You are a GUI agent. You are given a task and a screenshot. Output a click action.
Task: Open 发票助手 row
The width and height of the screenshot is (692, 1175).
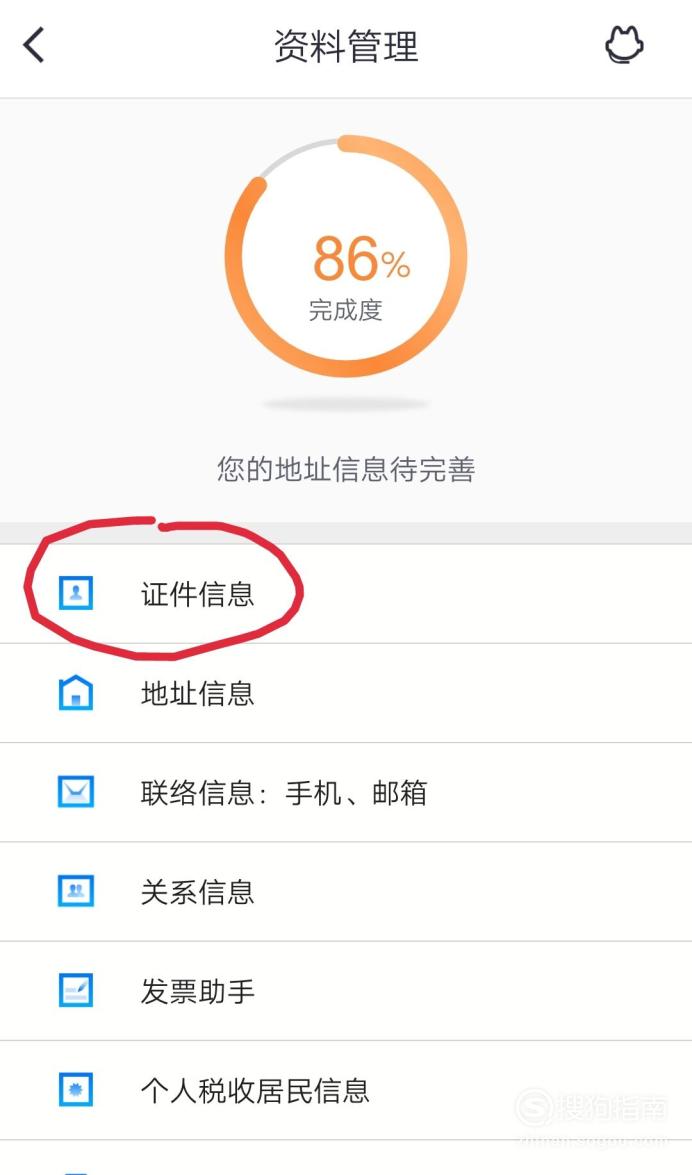click(x=346, y=991)
